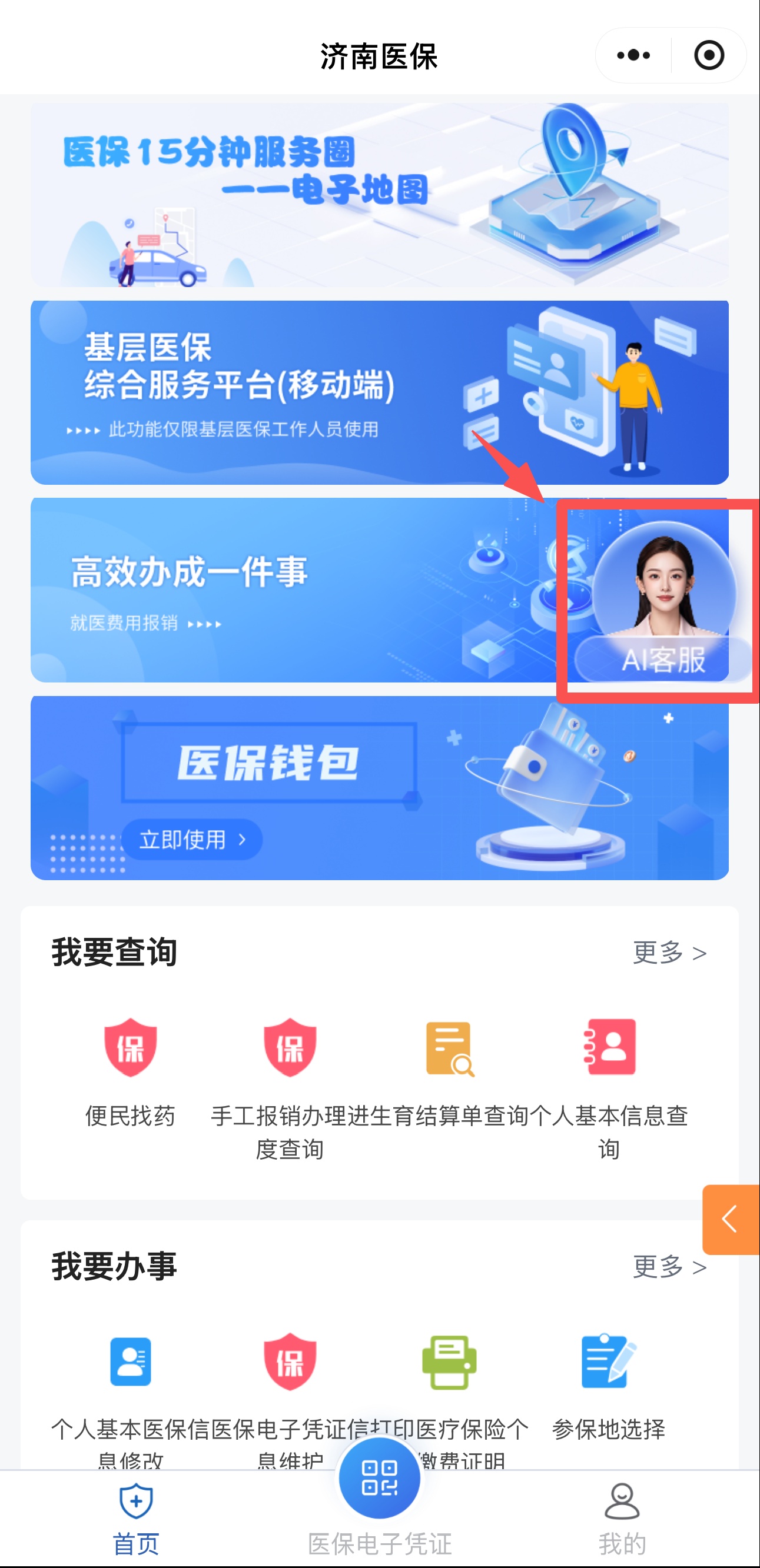
Task: Open 个人基本信息查询
Action: 609,1073
